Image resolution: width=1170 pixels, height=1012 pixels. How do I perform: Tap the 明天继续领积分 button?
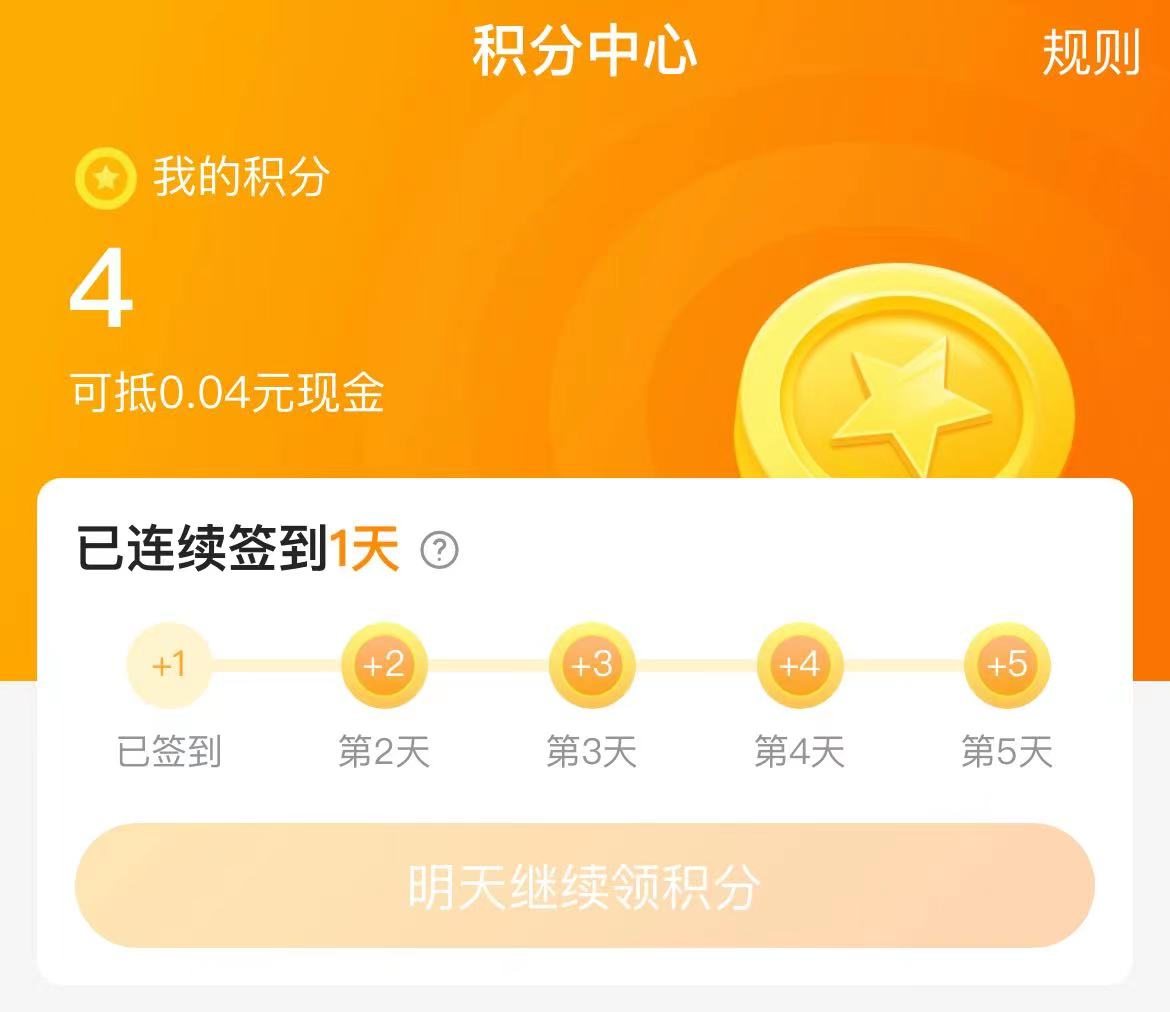tap(585, 886)
